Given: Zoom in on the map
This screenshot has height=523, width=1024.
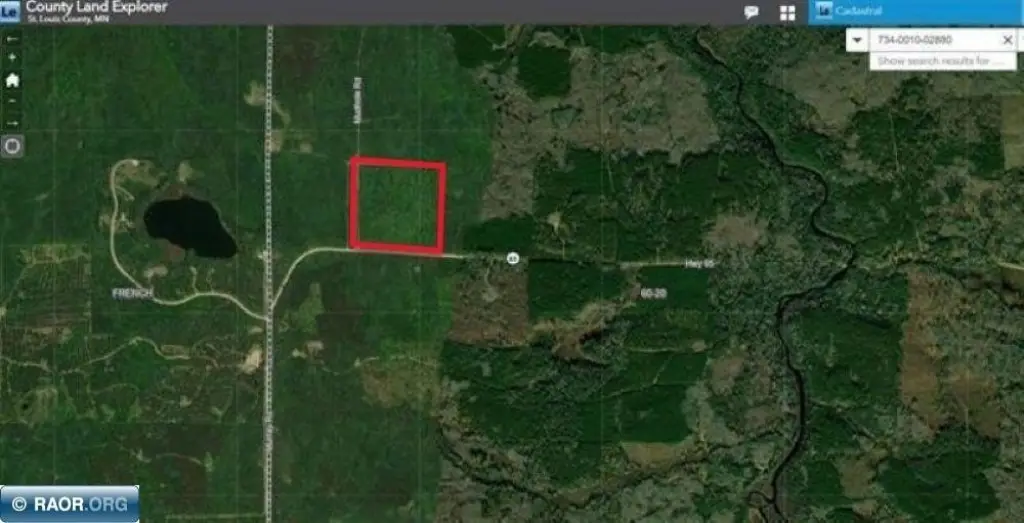Looking at the screenshot, I should (x=12, y=59).
